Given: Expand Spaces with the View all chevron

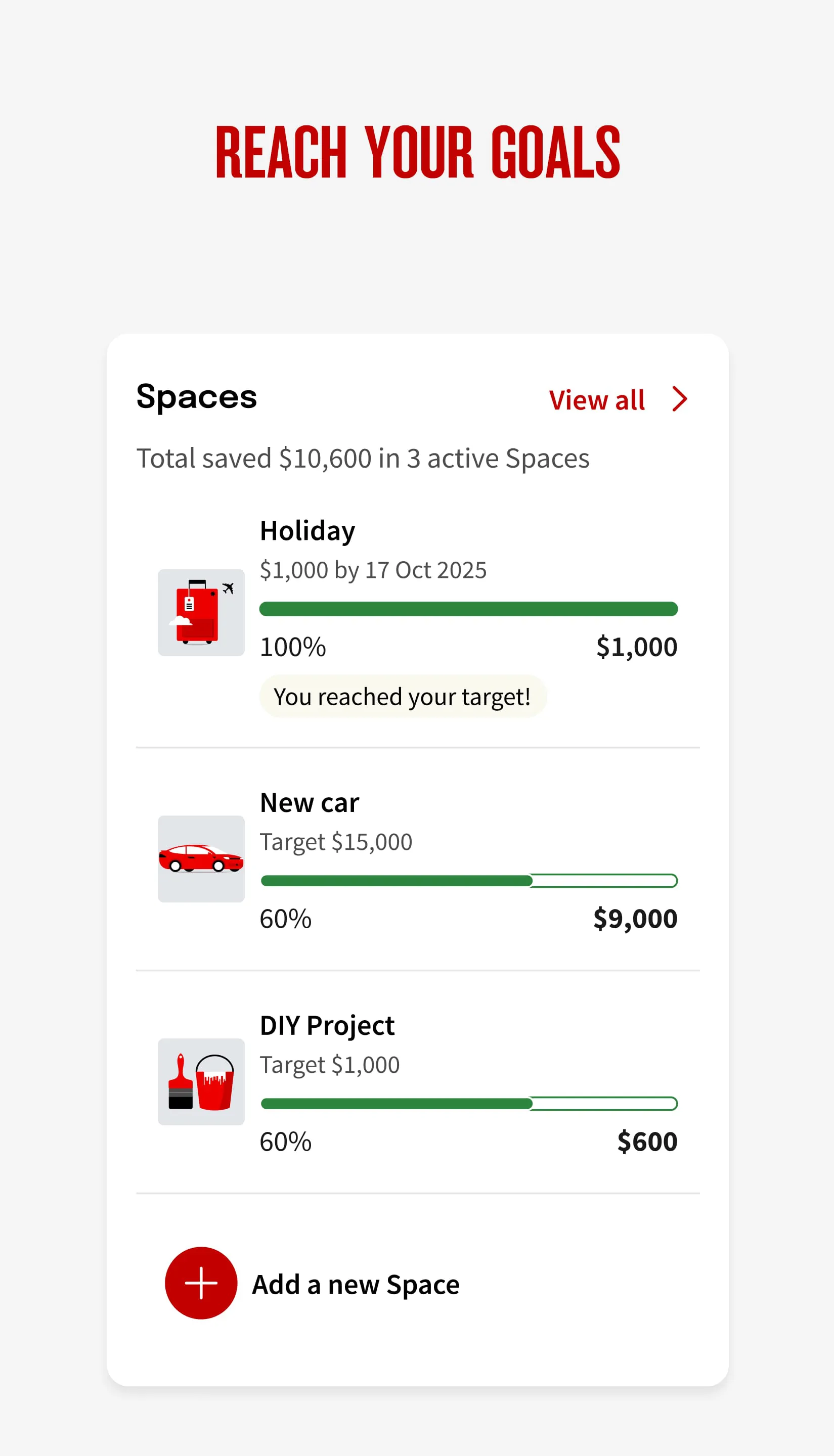Looking at the screenshot, I should tap(679, 399).
